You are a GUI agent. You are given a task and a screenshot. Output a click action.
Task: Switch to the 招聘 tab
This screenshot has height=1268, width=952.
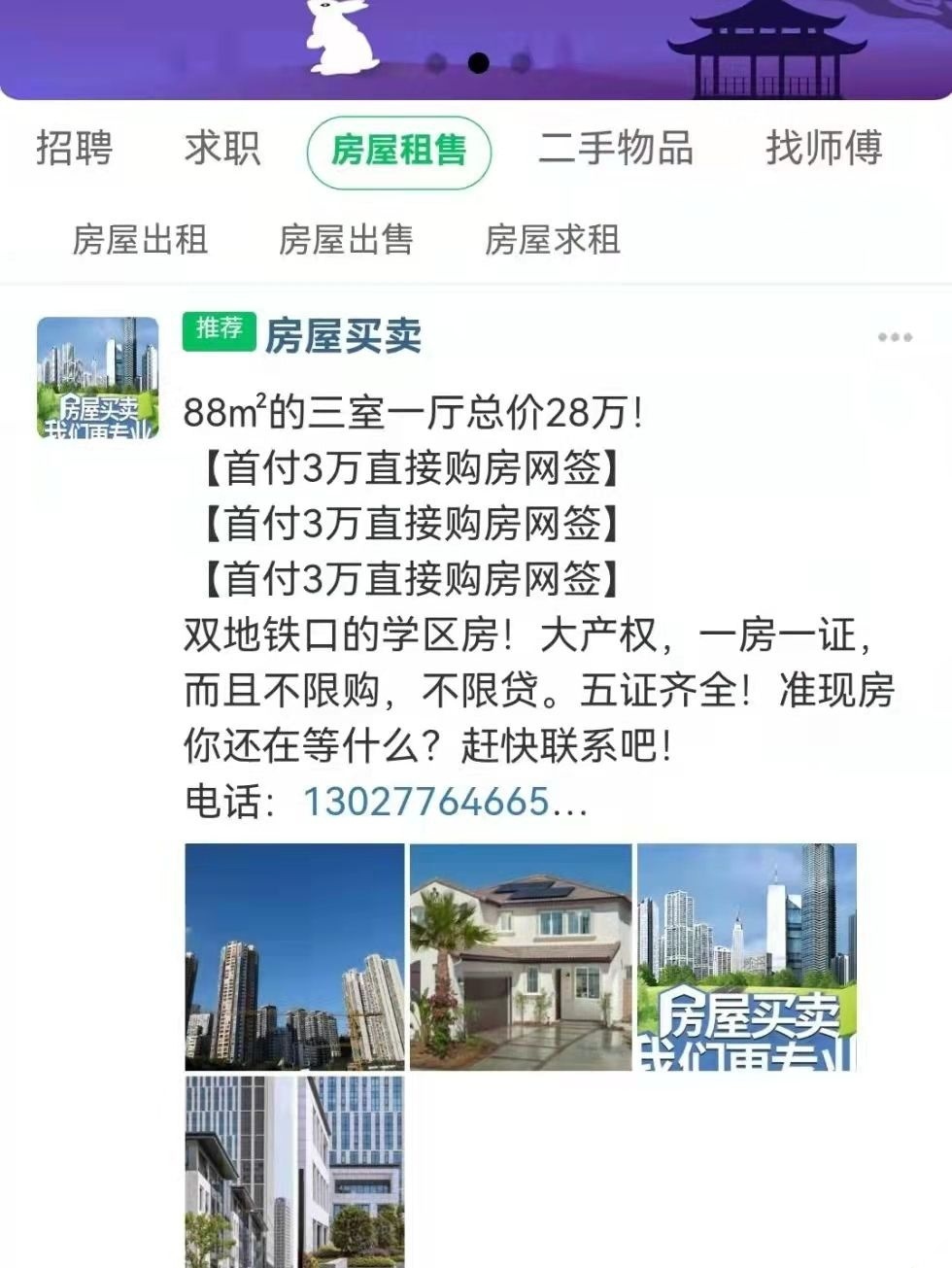75,150
